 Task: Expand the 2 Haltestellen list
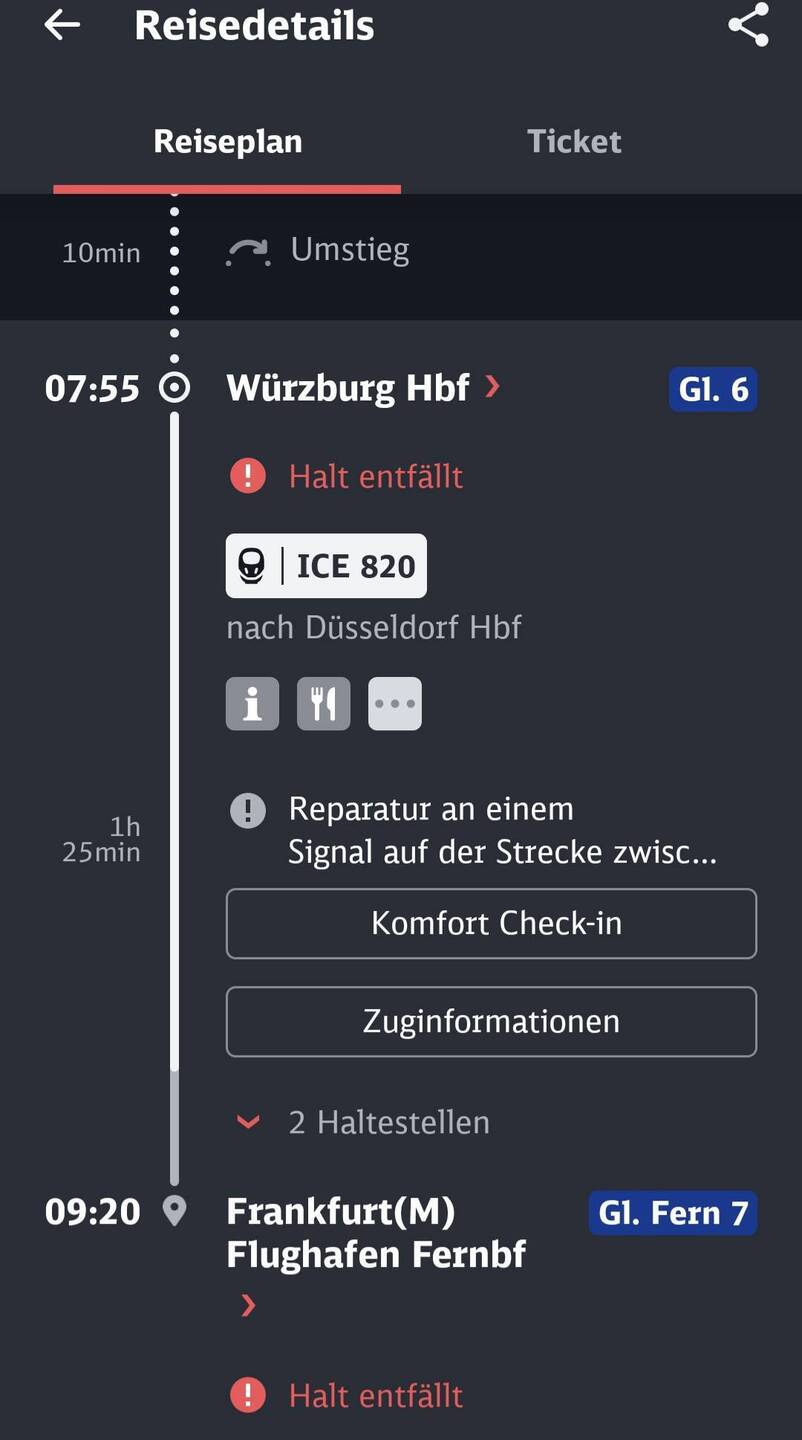[x=362, y=1122]
